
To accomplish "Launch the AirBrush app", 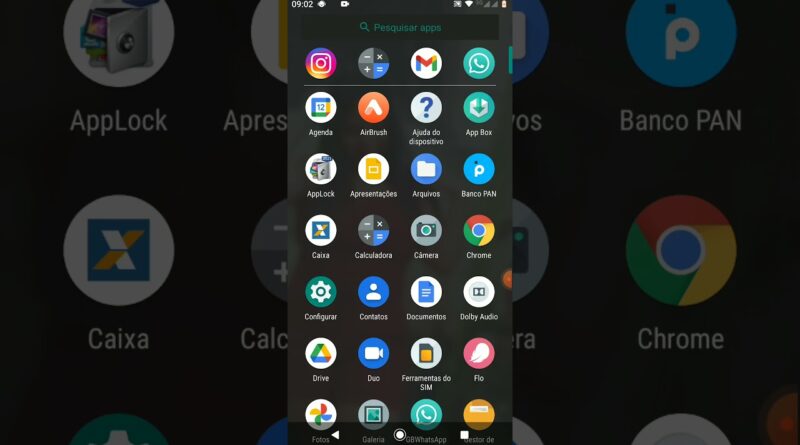I will pos(373,107).
